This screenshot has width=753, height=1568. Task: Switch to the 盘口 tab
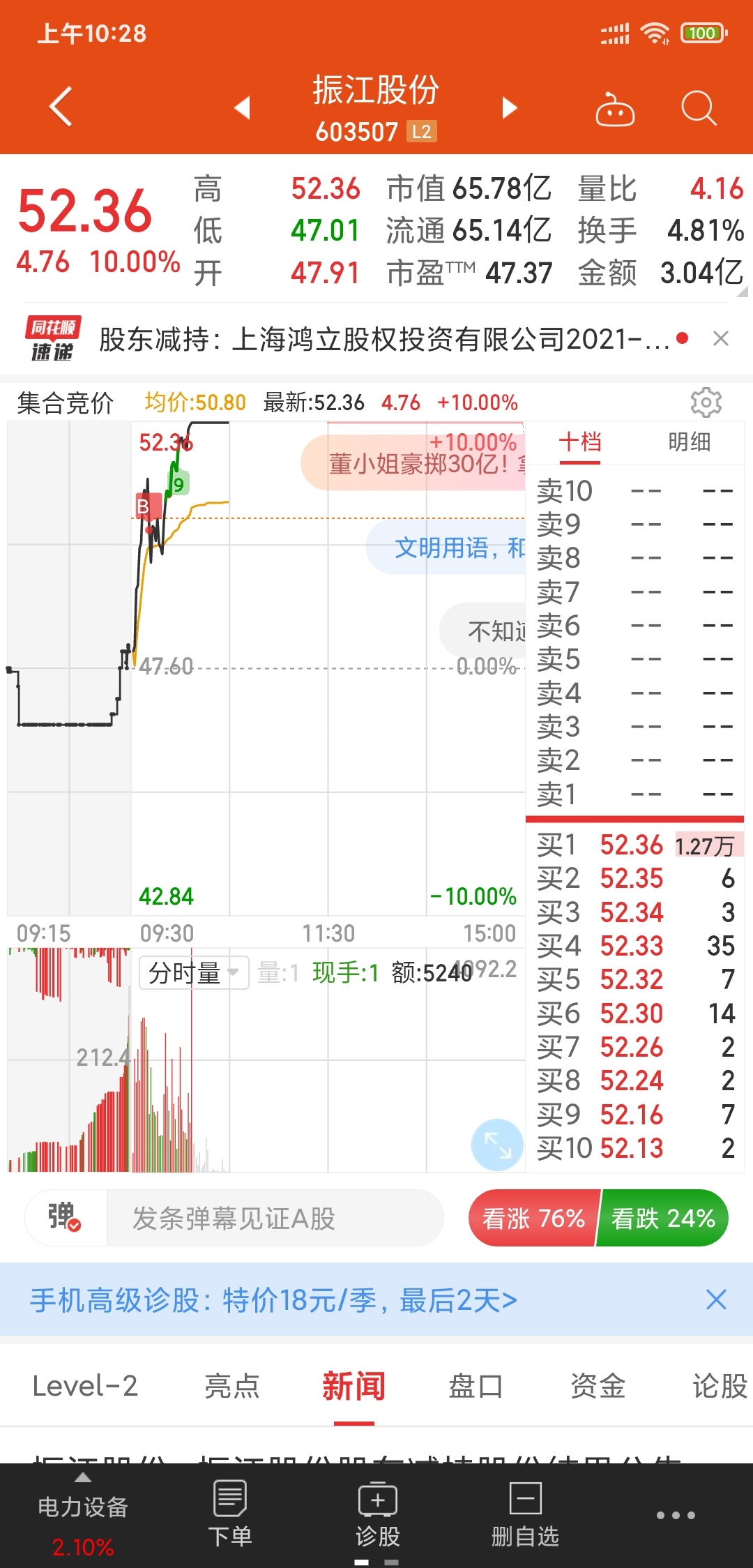[x=476, y=1387]
